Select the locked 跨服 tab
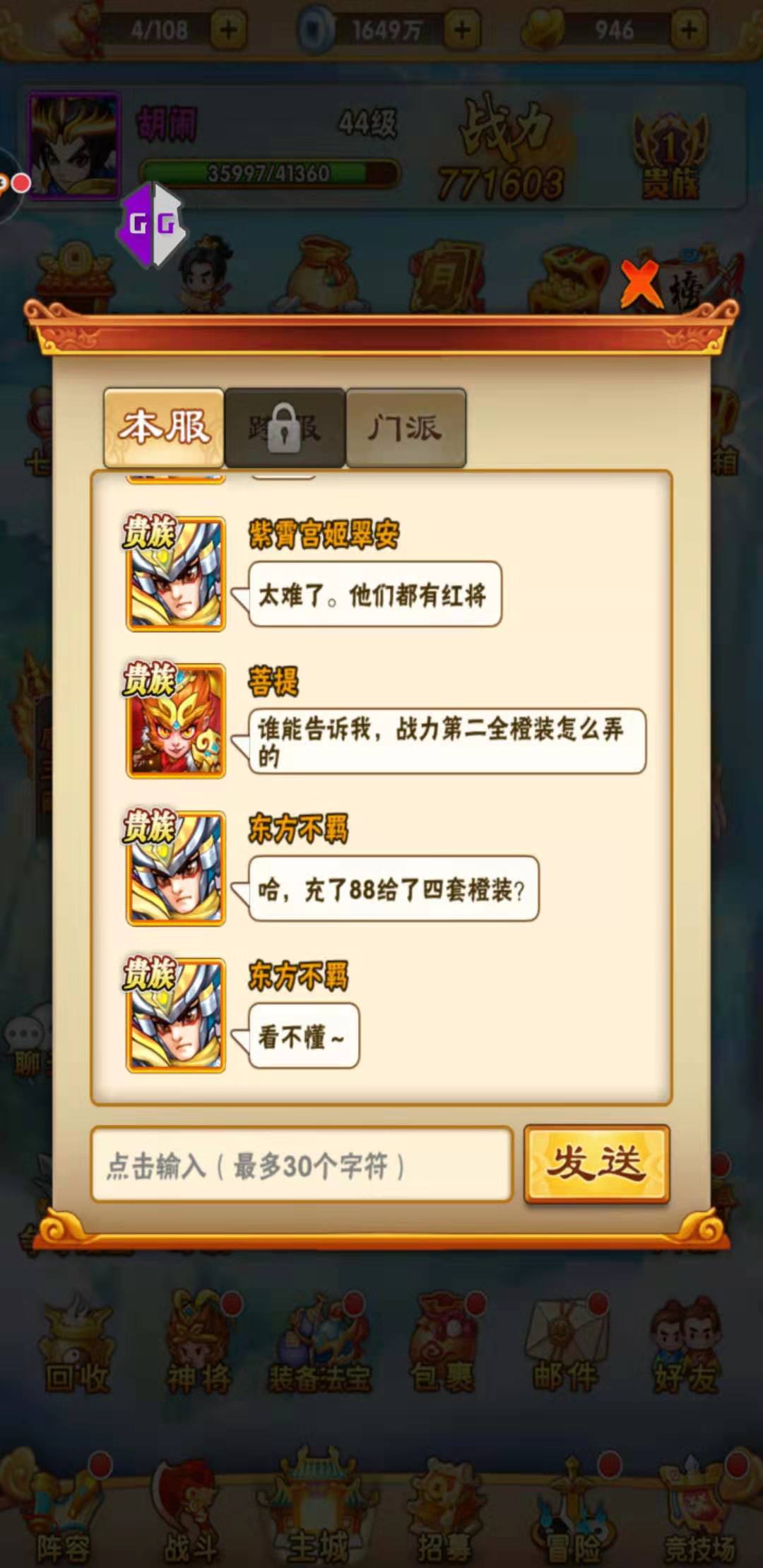The width and height of the screenshot is (763, 1568). point(285,428)
